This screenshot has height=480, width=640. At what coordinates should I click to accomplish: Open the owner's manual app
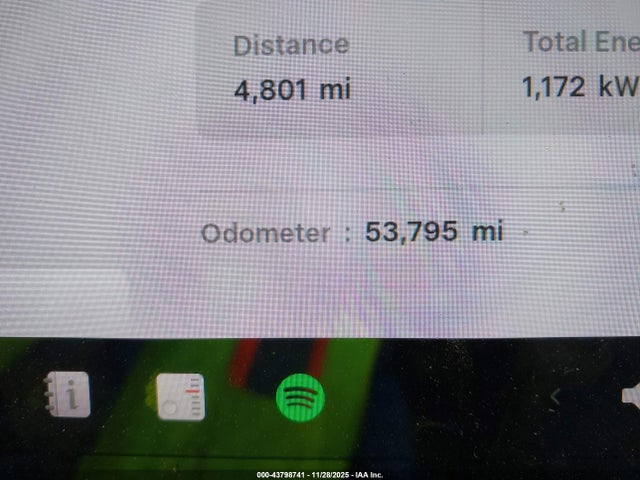[x=68, y=395]
